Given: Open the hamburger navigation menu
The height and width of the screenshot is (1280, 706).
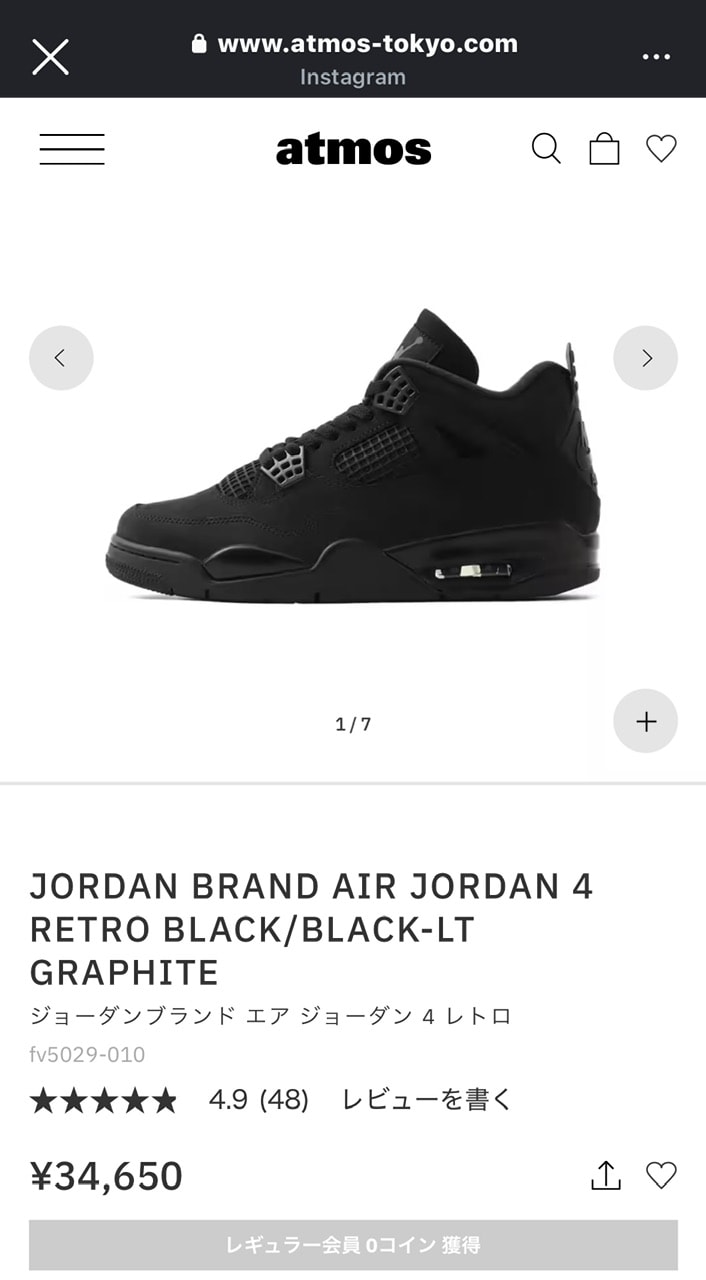Looking at the screenshot, I should [x=72, y=149].
